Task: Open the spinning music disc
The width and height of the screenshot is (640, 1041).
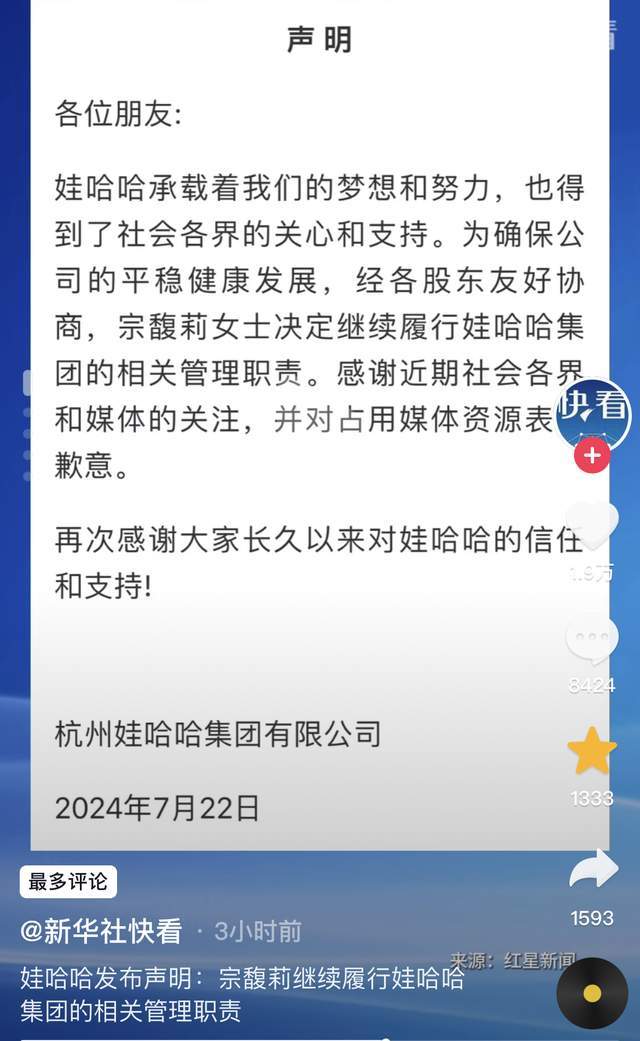Action: point(592,993)
